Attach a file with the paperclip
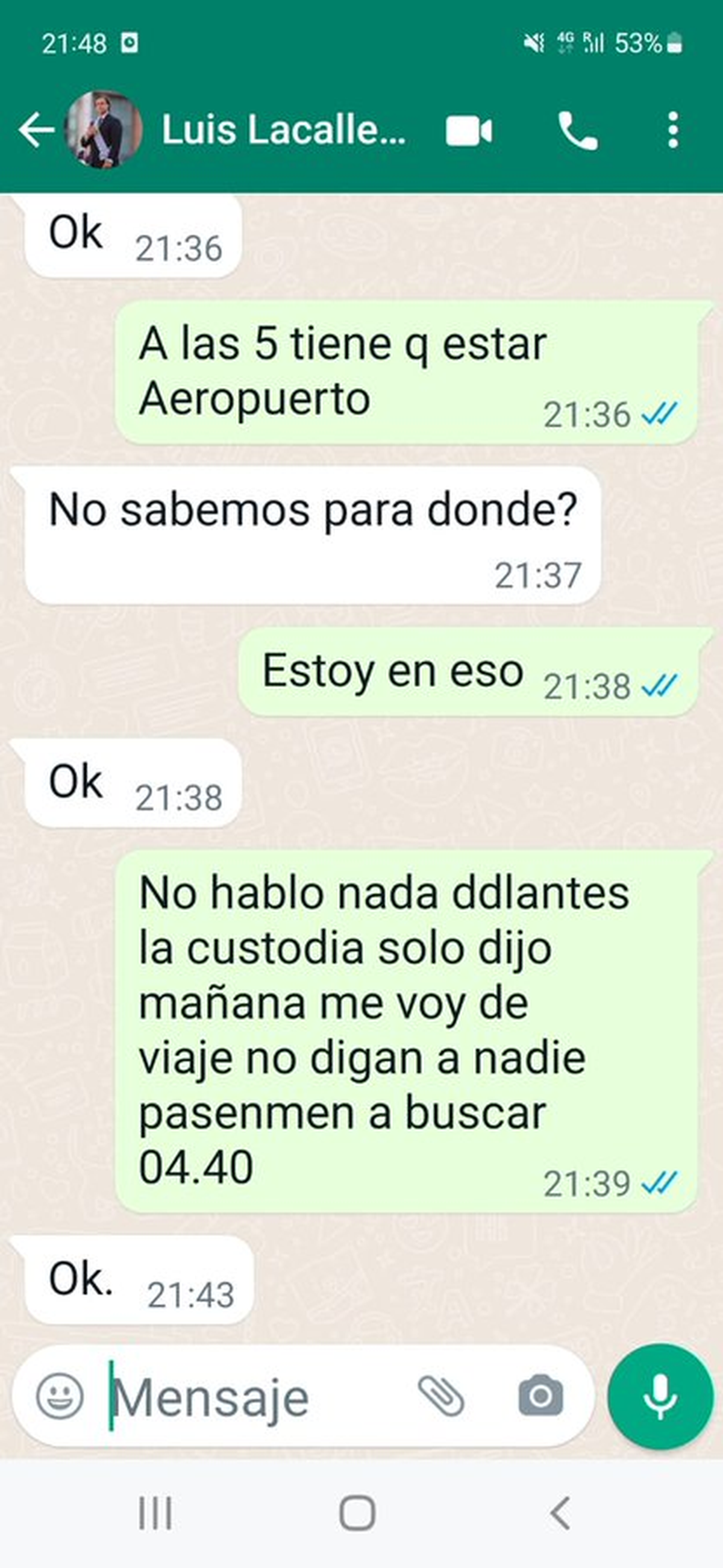The image size is (723, 1568). pos(441,1396)
